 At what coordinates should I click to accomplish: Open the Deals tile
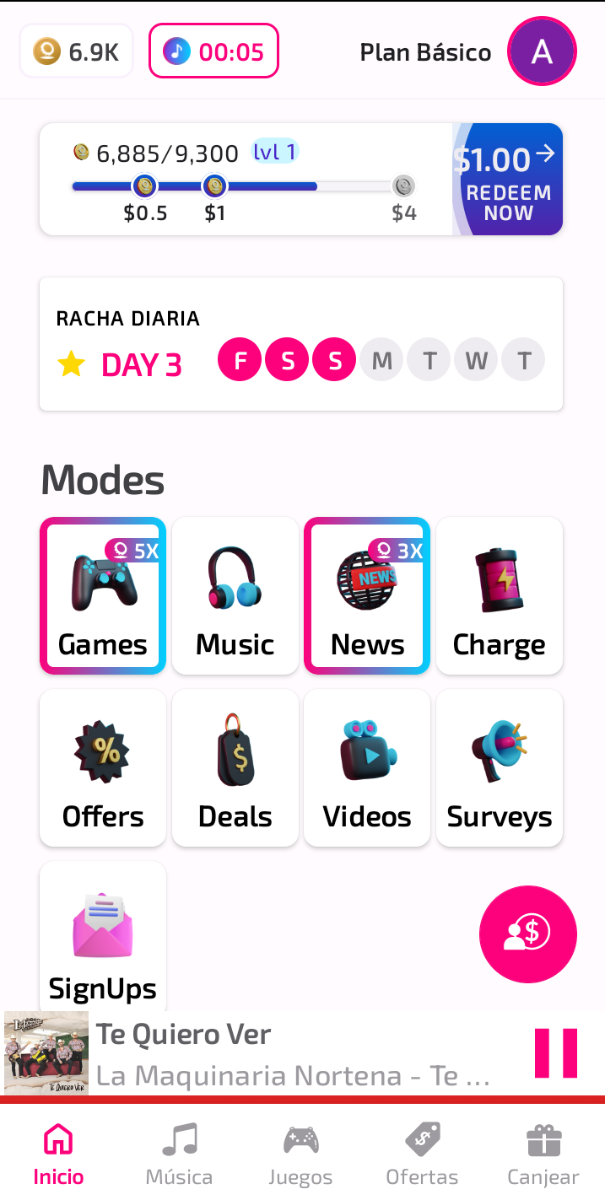coord(235,768)
